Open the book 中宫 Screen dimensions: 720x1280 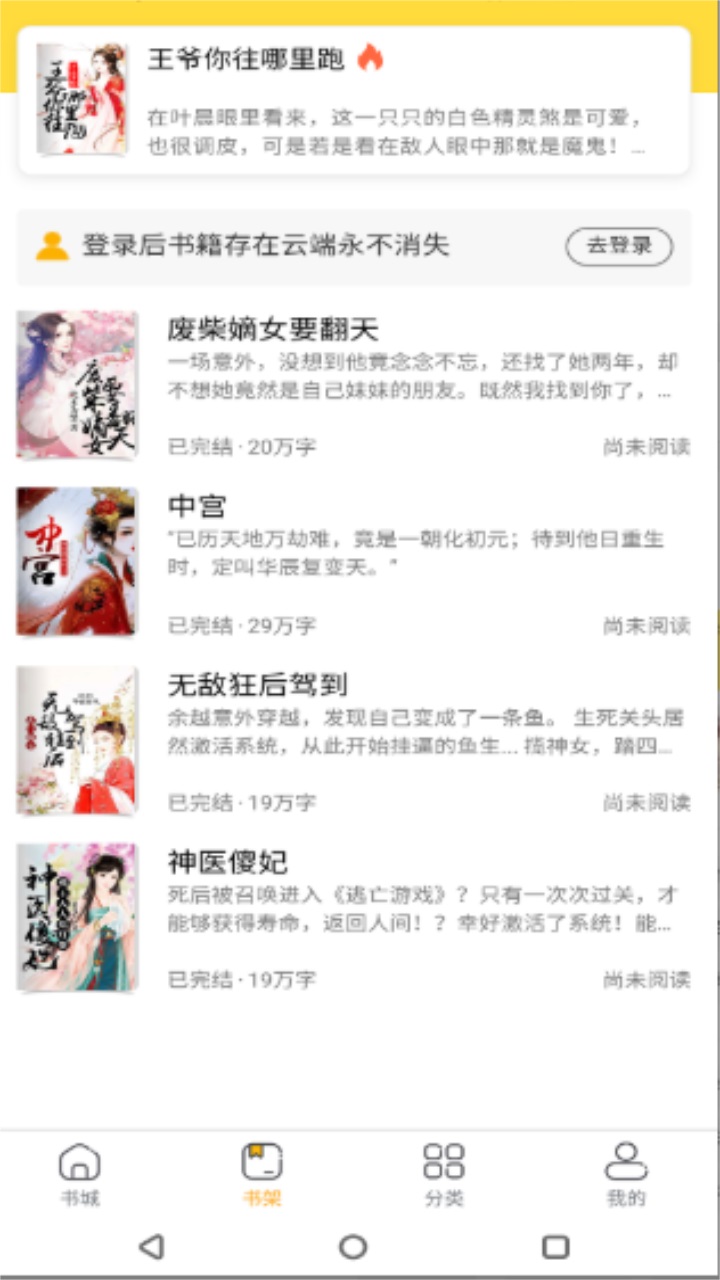192,504
